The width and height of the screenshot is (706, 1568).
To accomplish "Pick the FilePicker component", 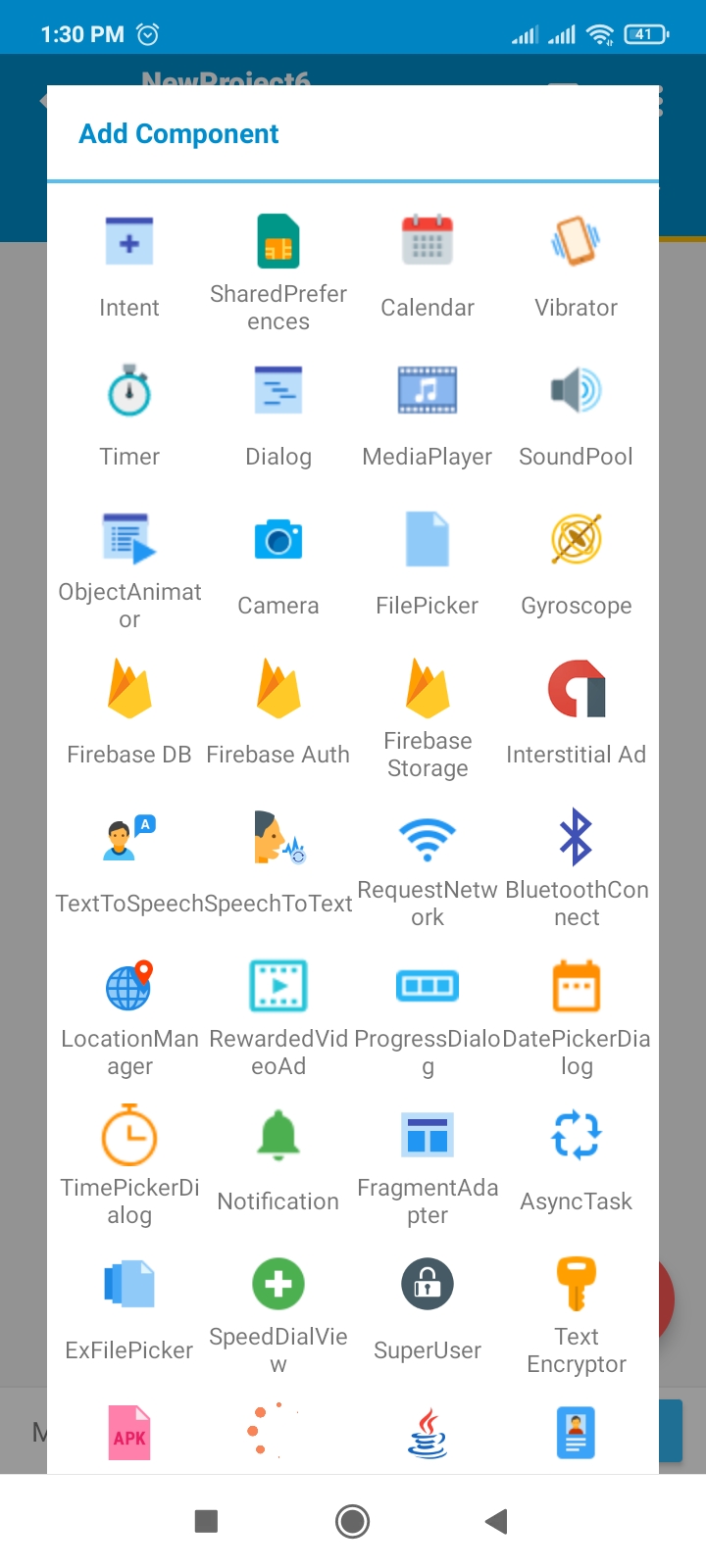I will pyautogui.click(x=428, y=563).
